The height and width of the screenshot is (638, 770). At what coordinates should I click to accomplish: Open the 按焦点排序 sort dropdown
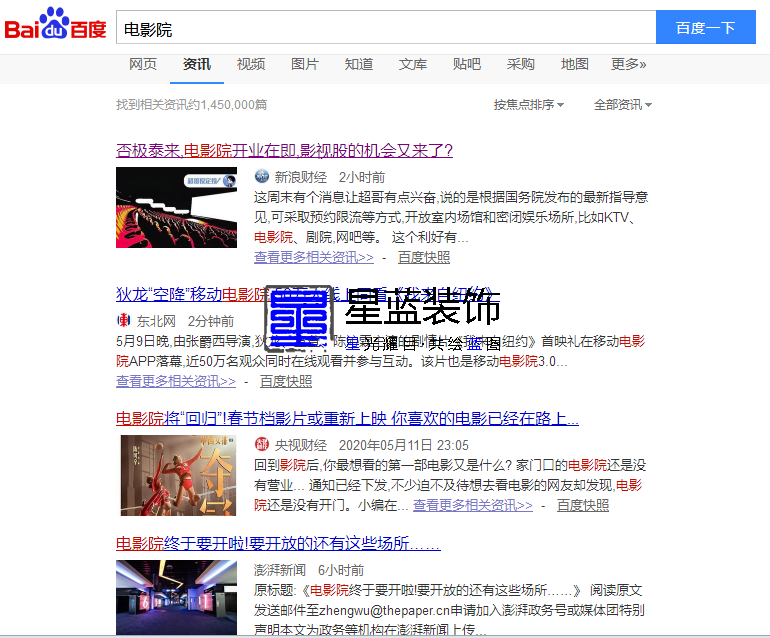coord(528,105)
